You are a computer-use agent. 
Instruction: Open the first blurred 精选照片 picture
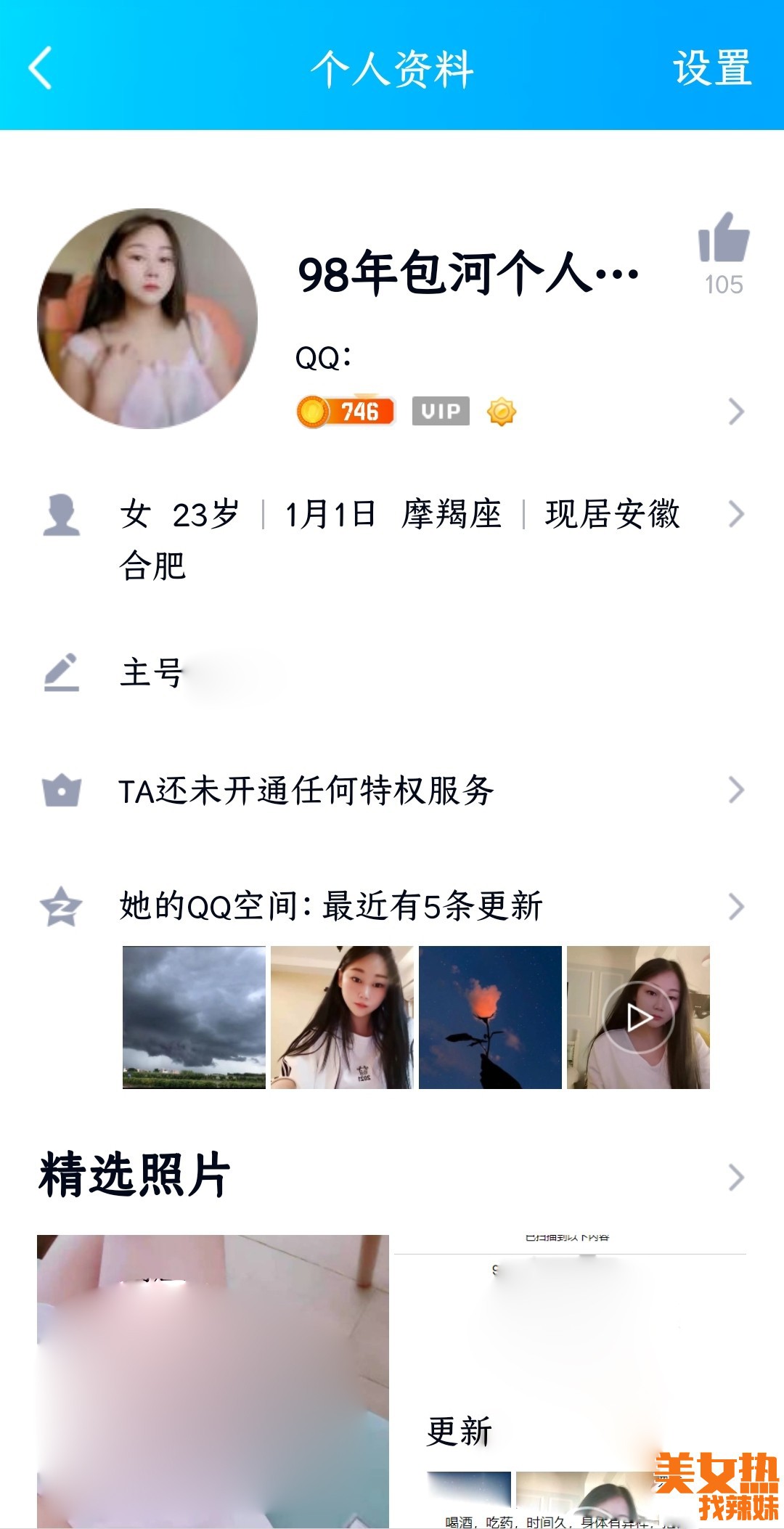click(x=213, y=1379)
